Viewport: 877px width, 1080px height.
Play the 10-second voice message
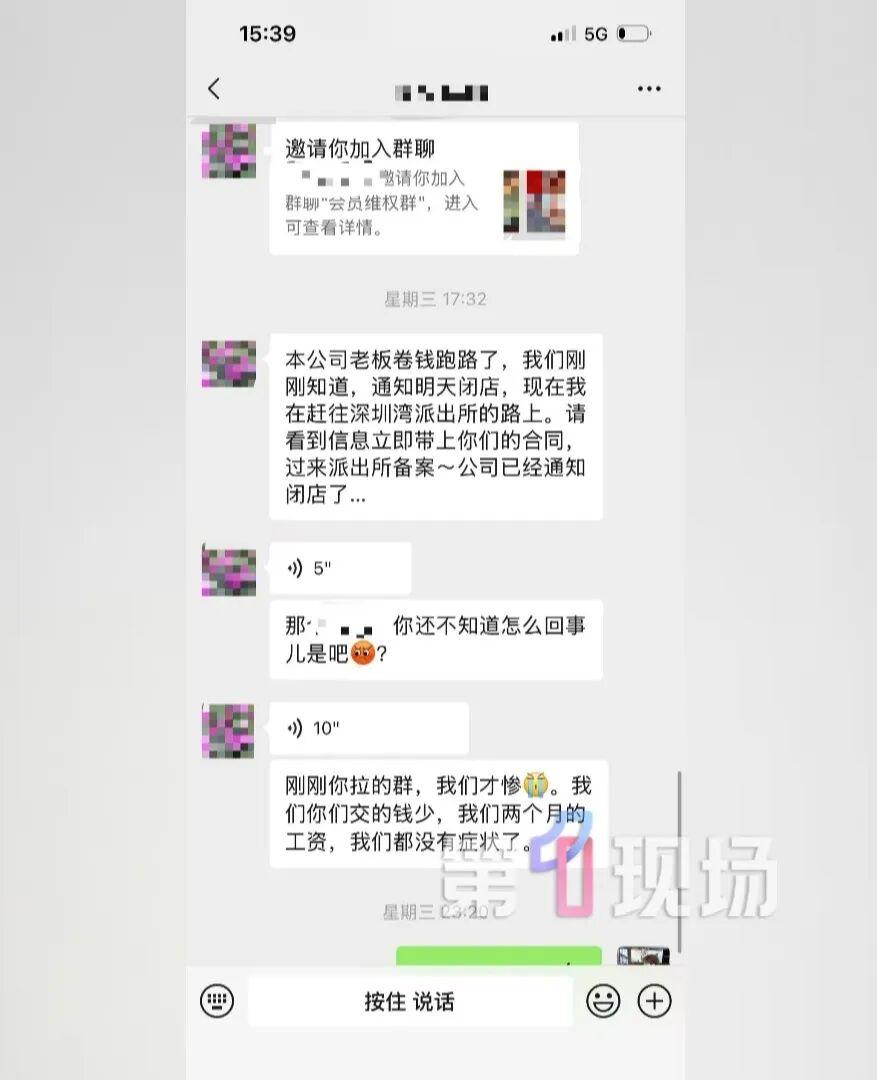[368, 728]
